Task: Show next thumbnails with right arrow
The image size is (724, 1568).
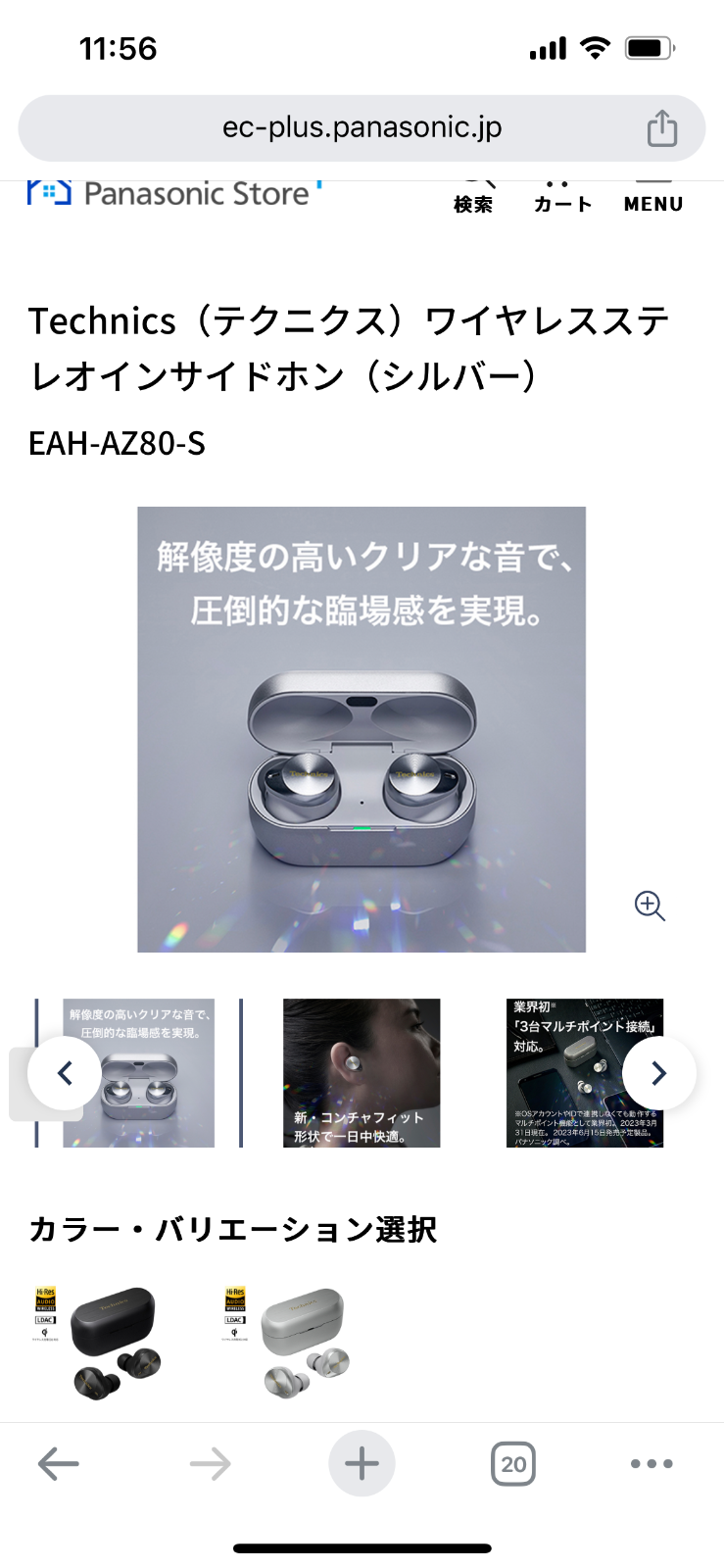Action: pos(658,1074)
